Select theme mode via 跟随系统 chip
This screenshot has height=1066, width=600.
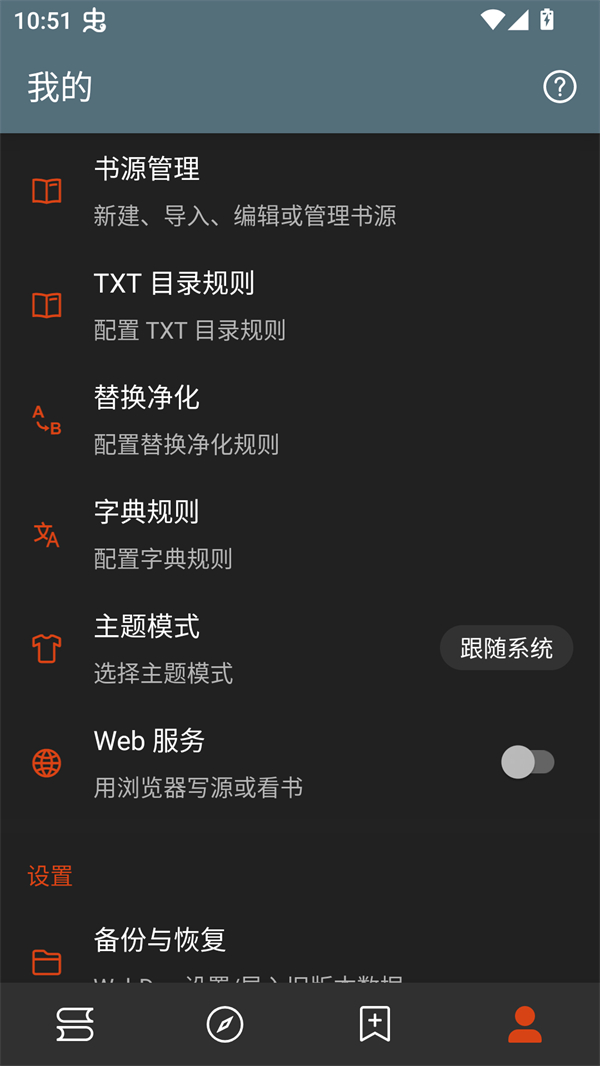pyautogui.click(x=506, y=648)
